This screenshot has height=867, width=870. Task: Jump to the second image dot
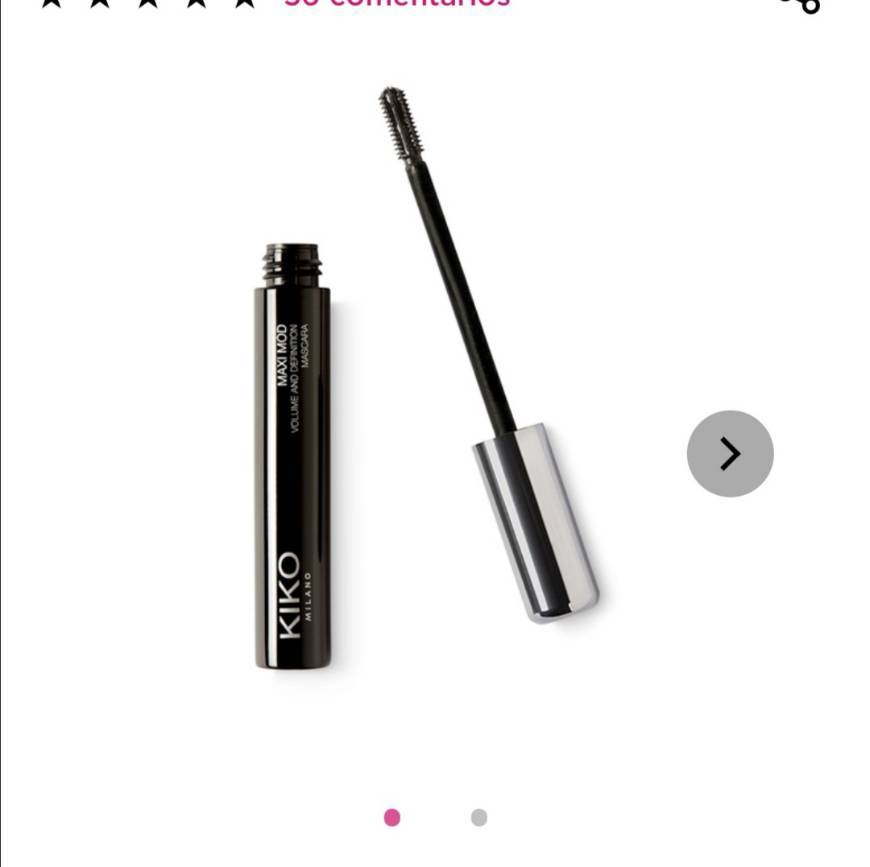[x=479, y=817]
